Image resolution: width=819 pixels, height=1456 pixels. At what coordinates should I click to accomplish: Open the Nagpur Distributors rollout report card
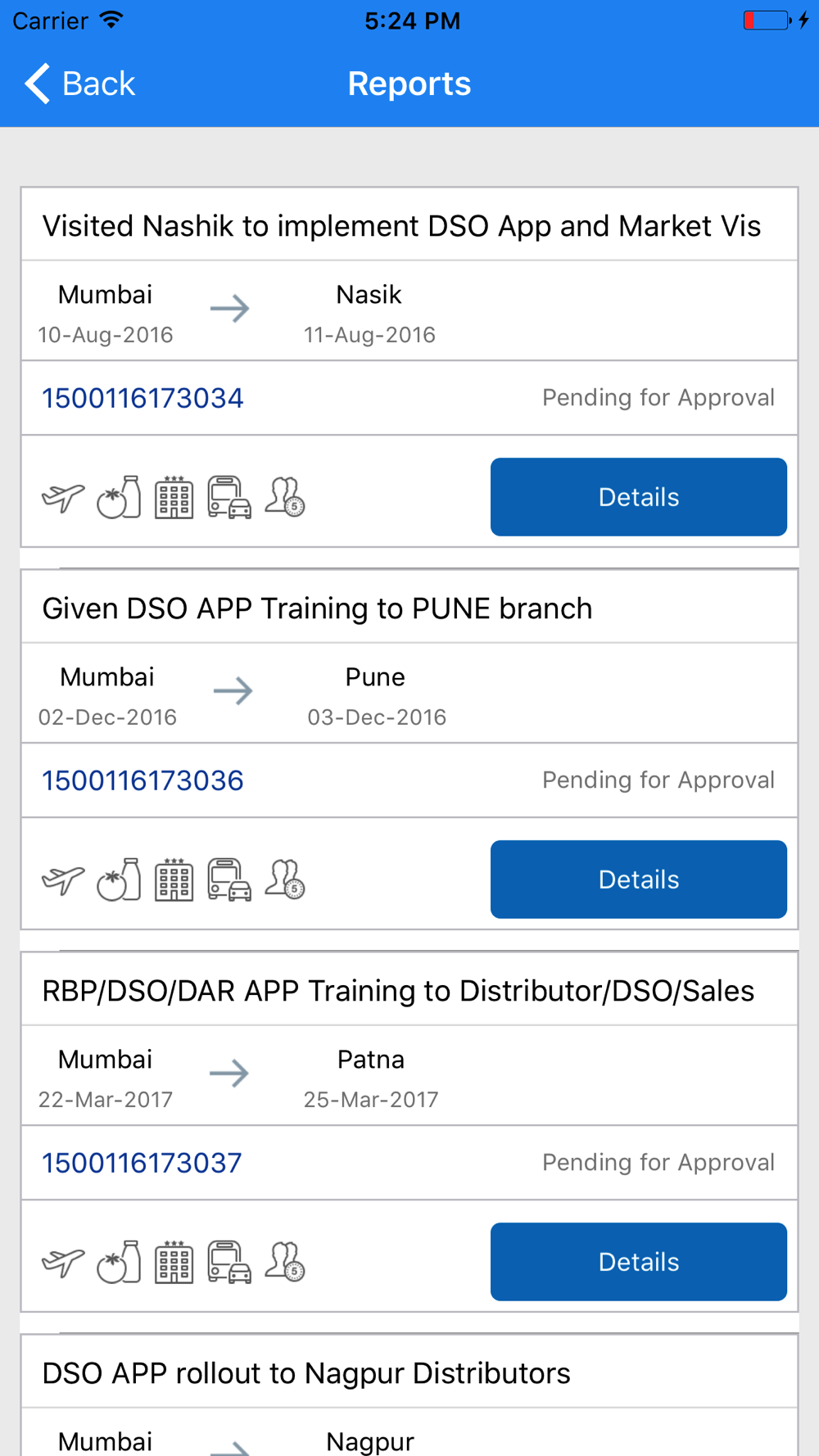point(306,1373)
